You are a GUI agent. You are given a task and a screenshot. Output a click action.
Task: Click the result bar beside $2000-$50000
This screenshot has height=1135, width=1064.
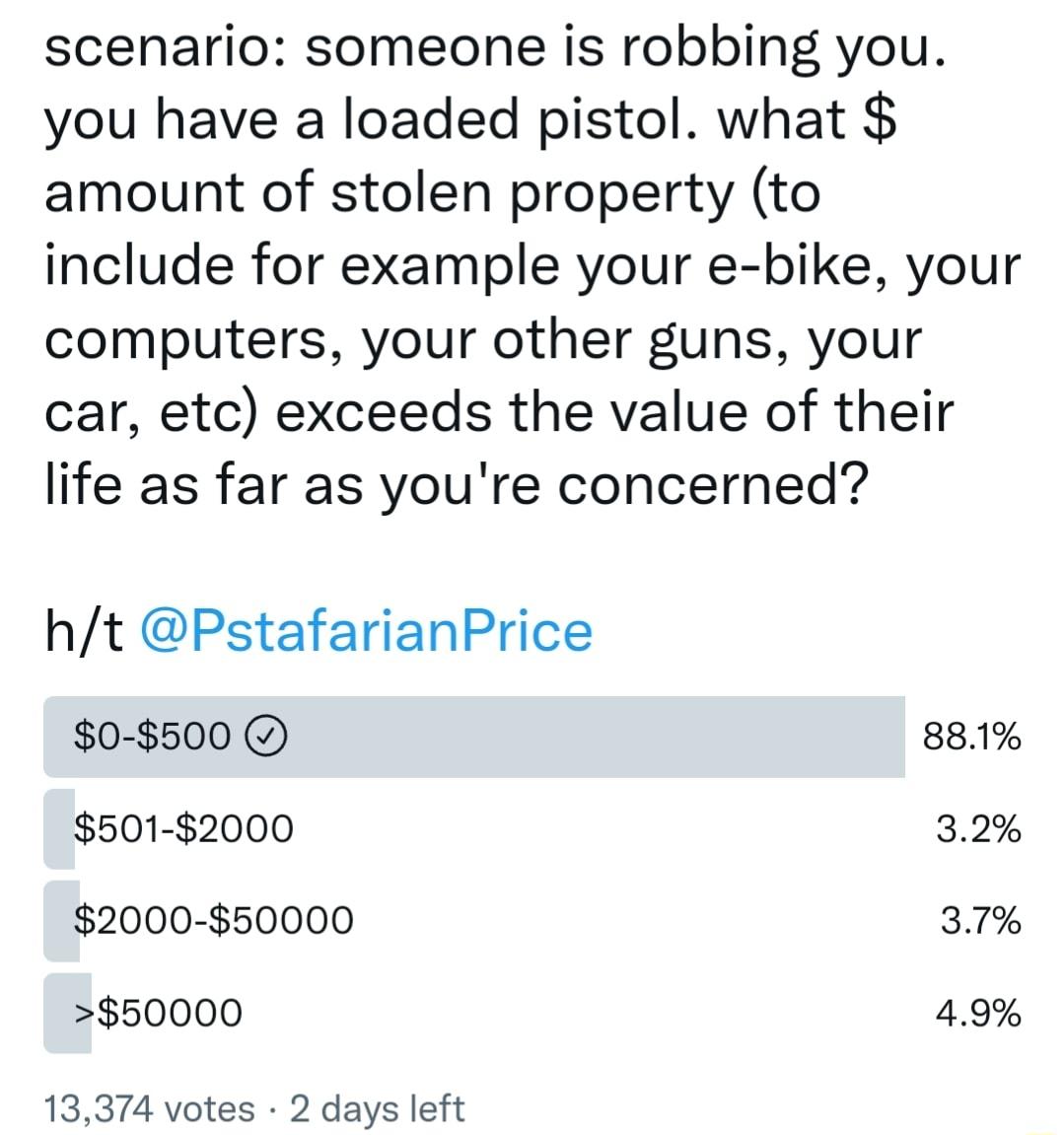pyautogui.click(x=59, y=920)
